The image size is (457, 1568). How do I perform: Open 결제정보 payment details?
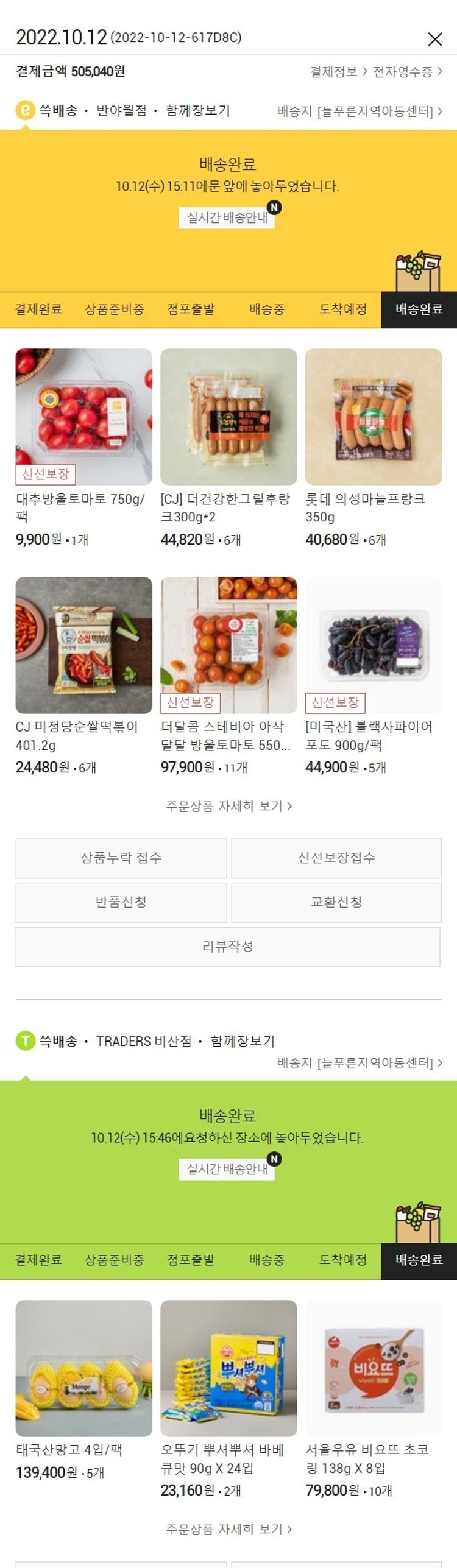click(x=338, y=72)
